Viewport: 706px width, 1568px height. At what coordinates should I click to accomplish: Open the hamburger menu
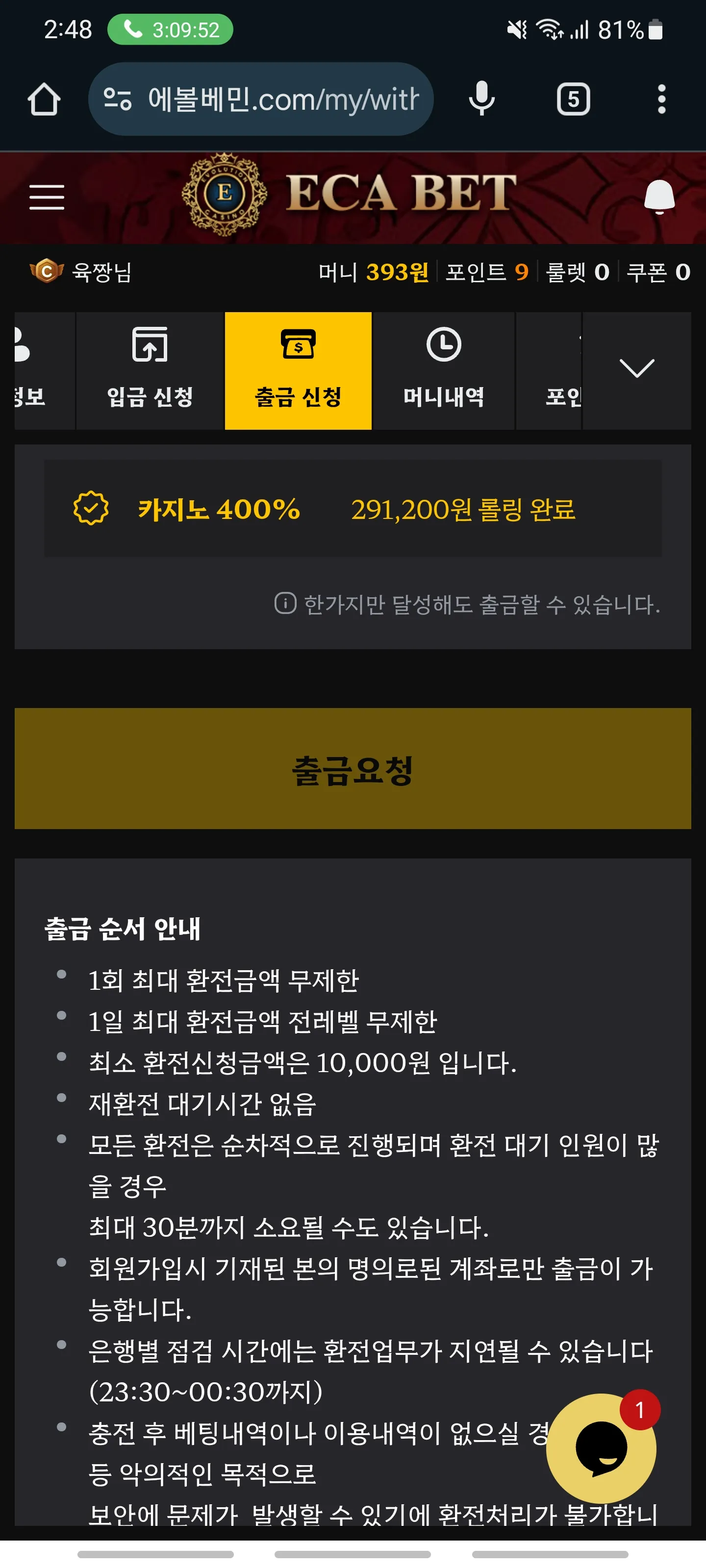tap(47, 197)
